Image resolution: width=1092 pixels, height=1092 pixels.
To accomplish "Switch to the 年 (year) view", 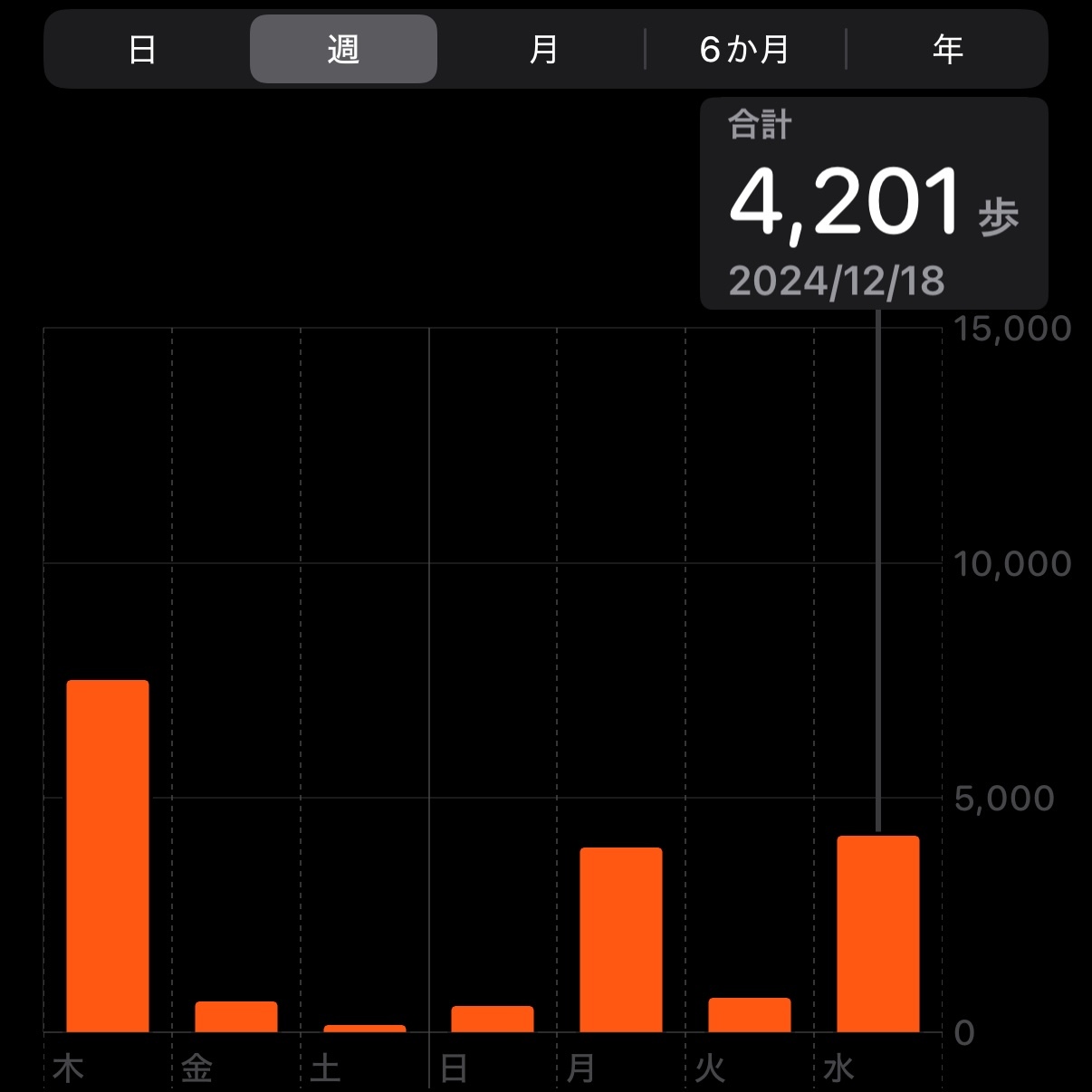I will 947,49.
